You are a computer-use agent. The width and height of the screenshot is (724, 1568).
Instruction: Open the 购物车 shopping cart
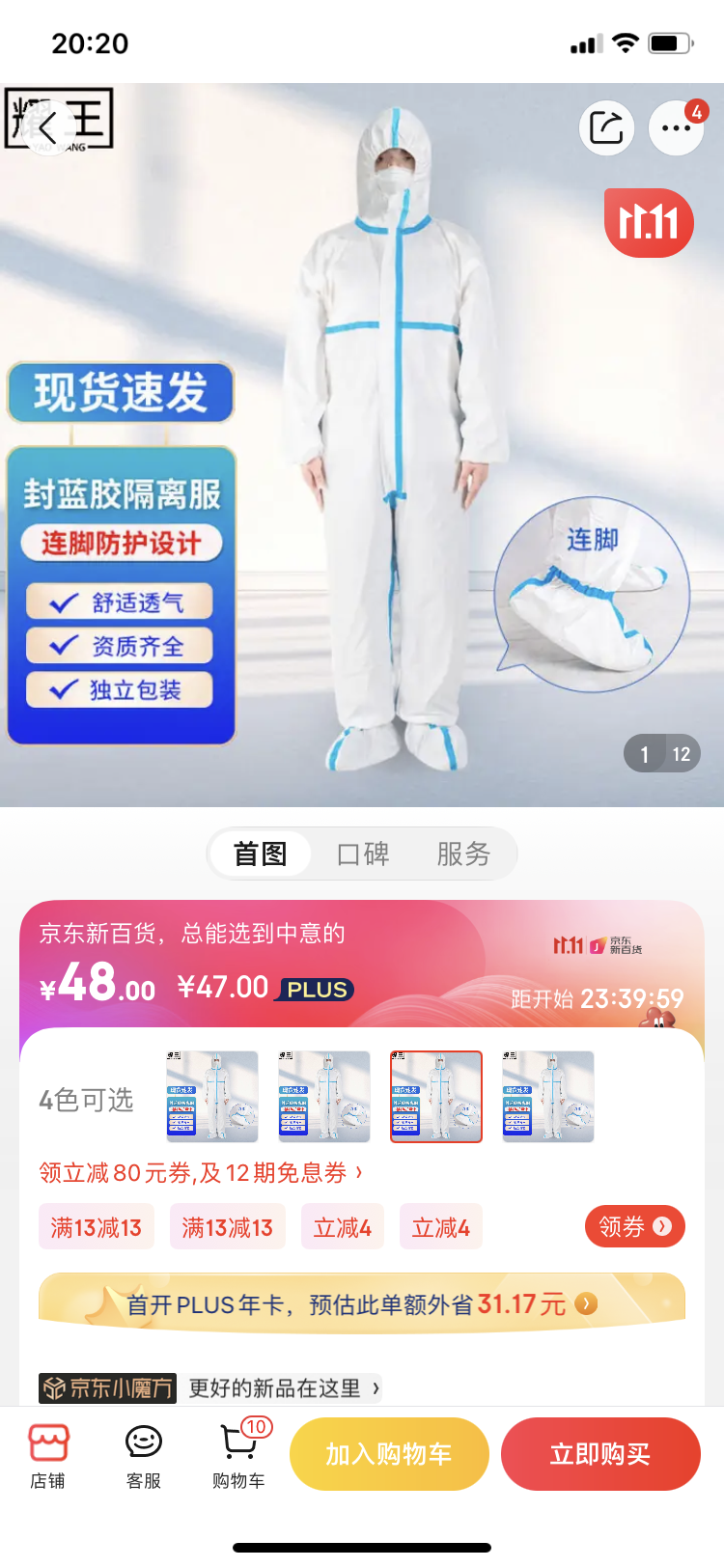click(238, 1454)
